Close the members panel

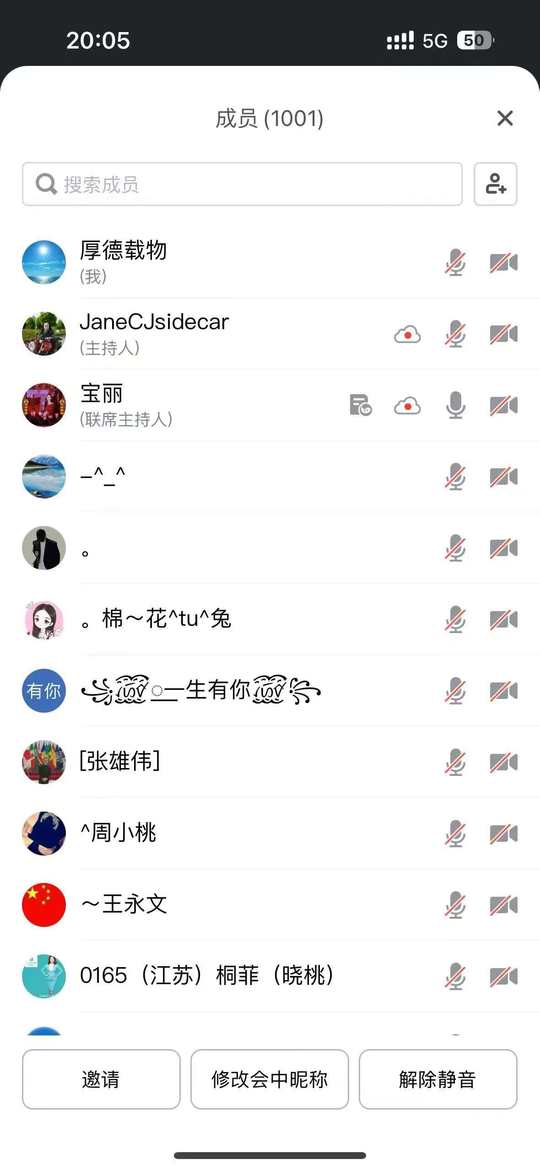(x=505, y=118)
